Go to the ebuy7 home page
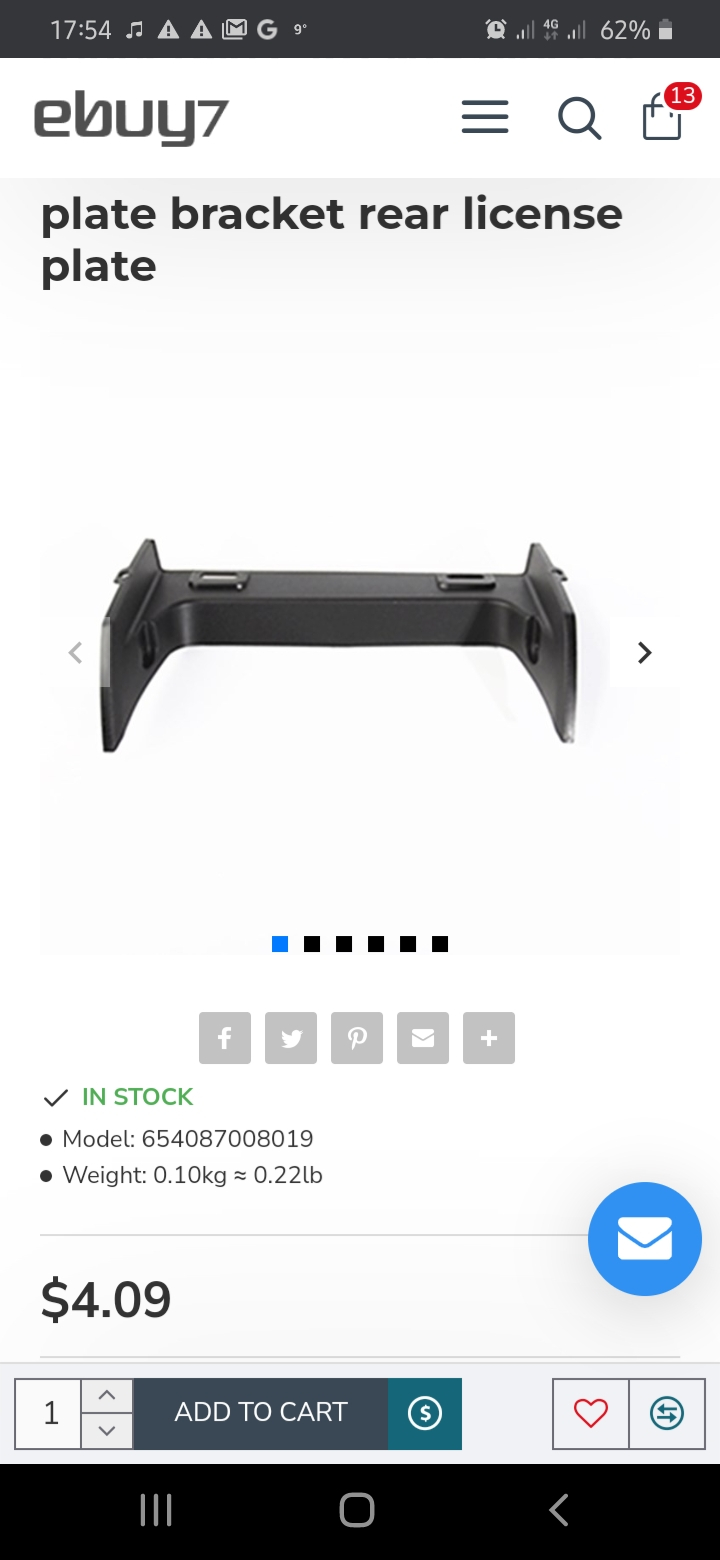The image size is (720, 1560). [x=131, y=119]
